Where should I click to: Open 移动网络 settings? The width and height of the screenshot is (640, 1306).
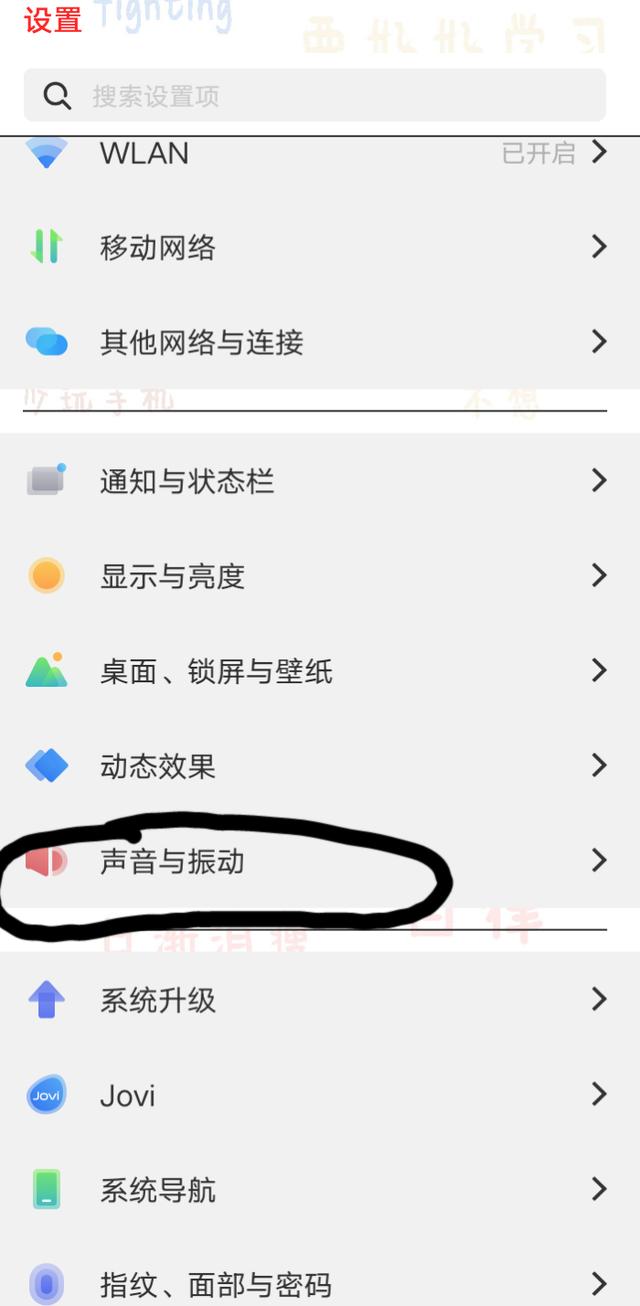click(318, 247)
